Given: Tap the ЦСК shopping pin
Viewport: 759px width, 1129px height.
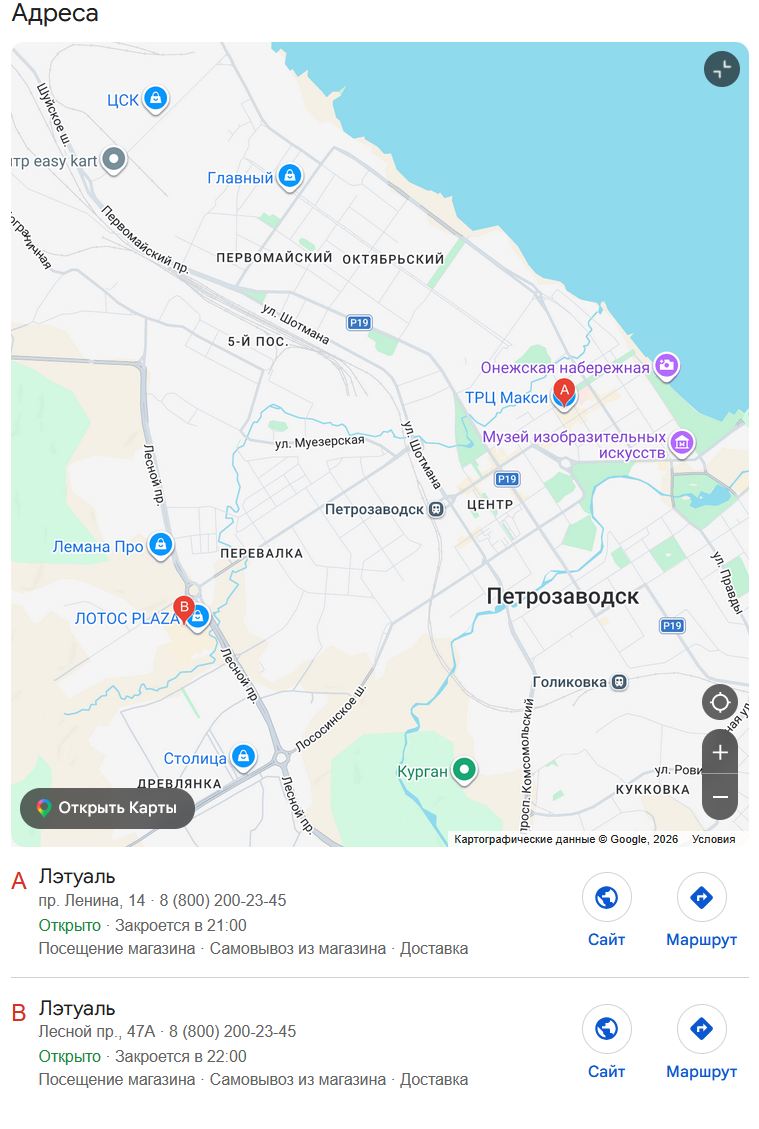Looking at the screenshot, I should pyautogui.click(x=154, y=98).
